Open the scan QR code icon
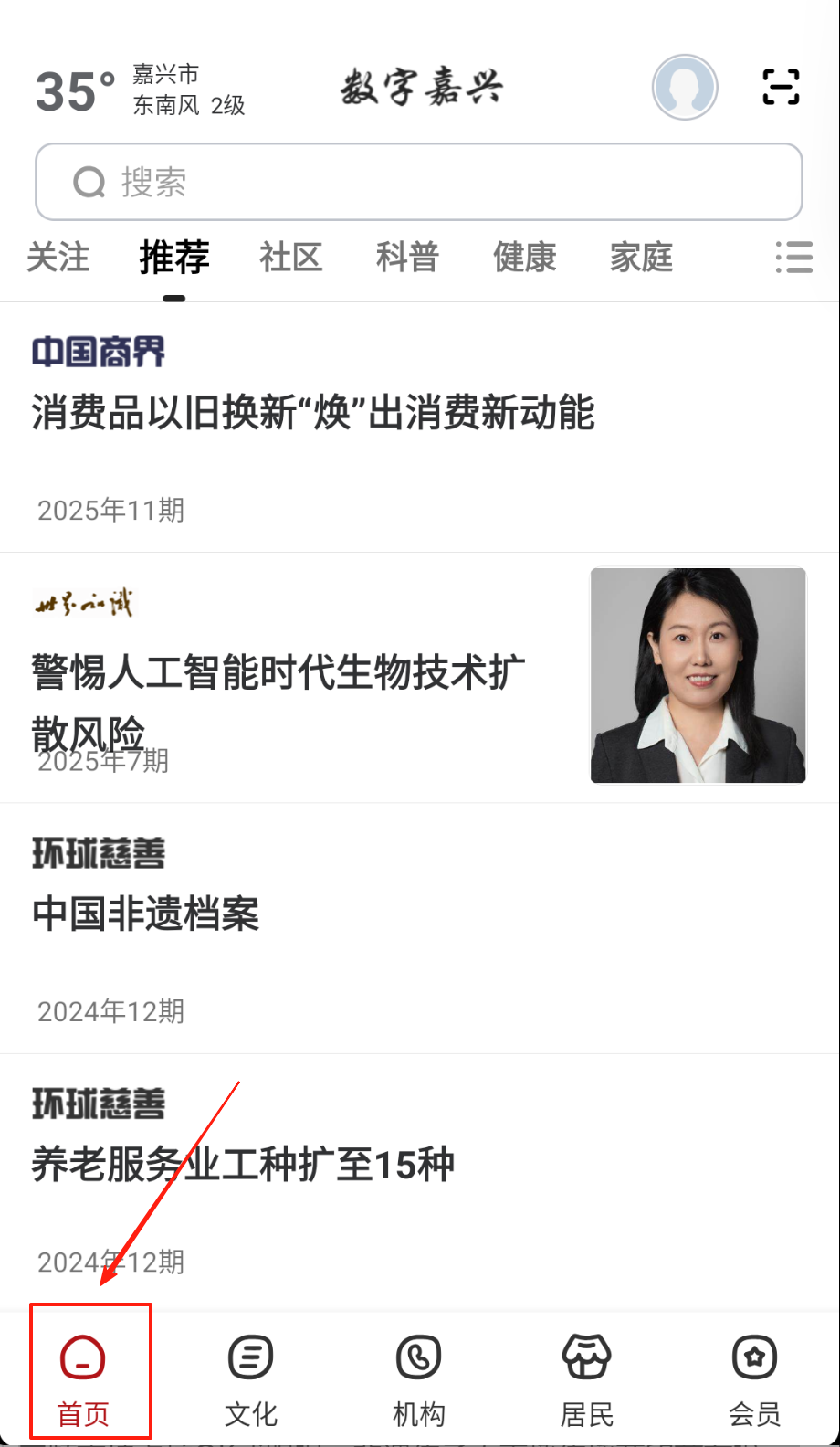Screen dimensions: 840x1447 point(781,88)
